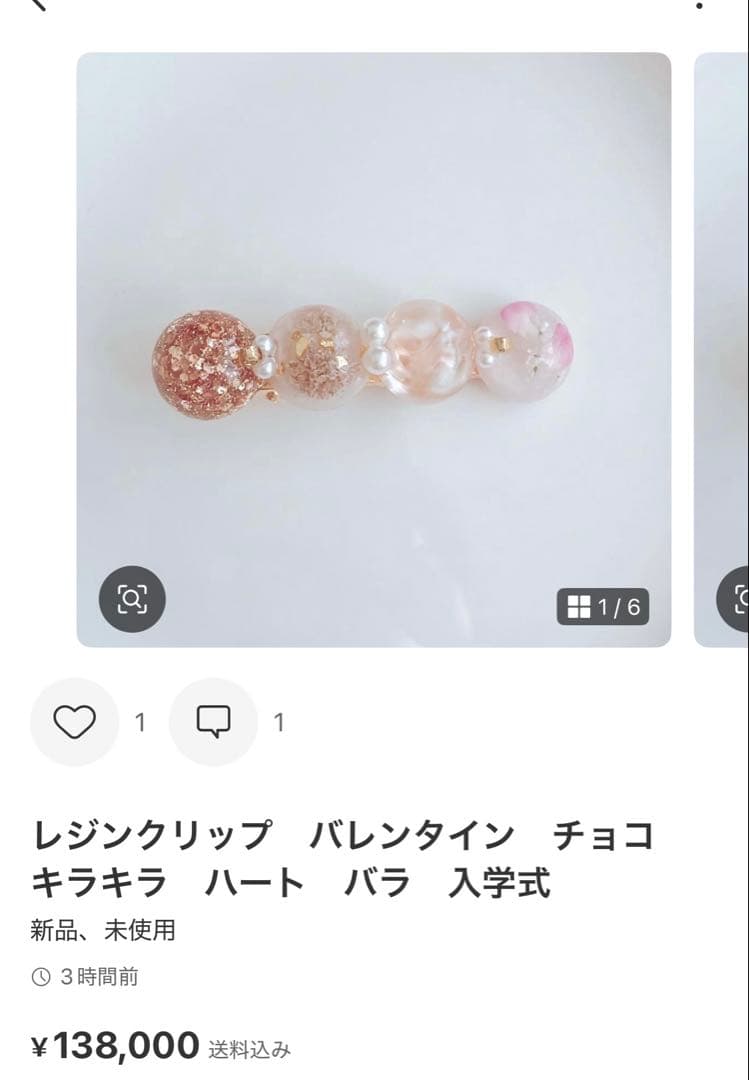This screenshot has width=749, height=1080.
Task: Open image search with the camera lens icon
Action: pyautogui.click(x=132, y=600)
